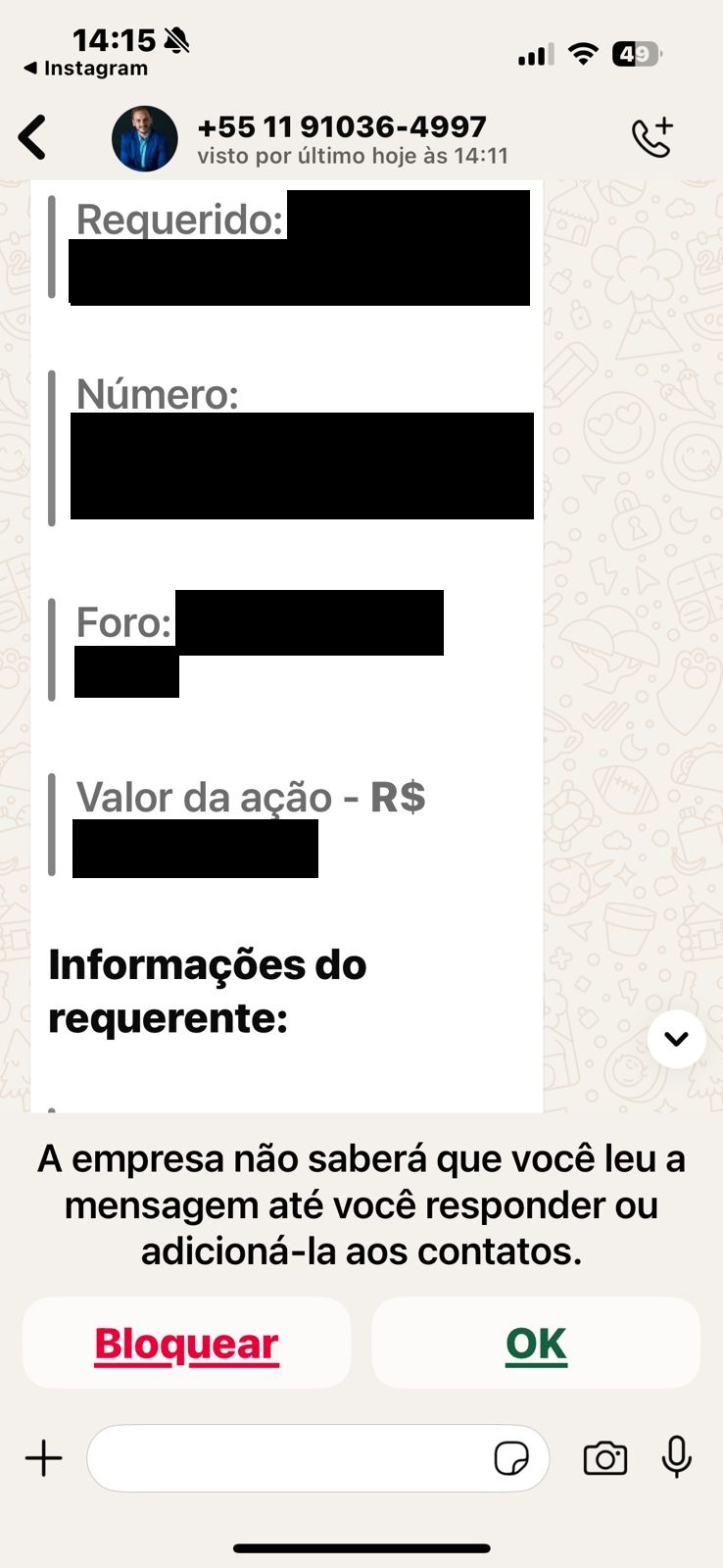The height and width of the screenshot is (1568, 723).
Task: Open the sticker picker
Action: (x=511, y=1458)
